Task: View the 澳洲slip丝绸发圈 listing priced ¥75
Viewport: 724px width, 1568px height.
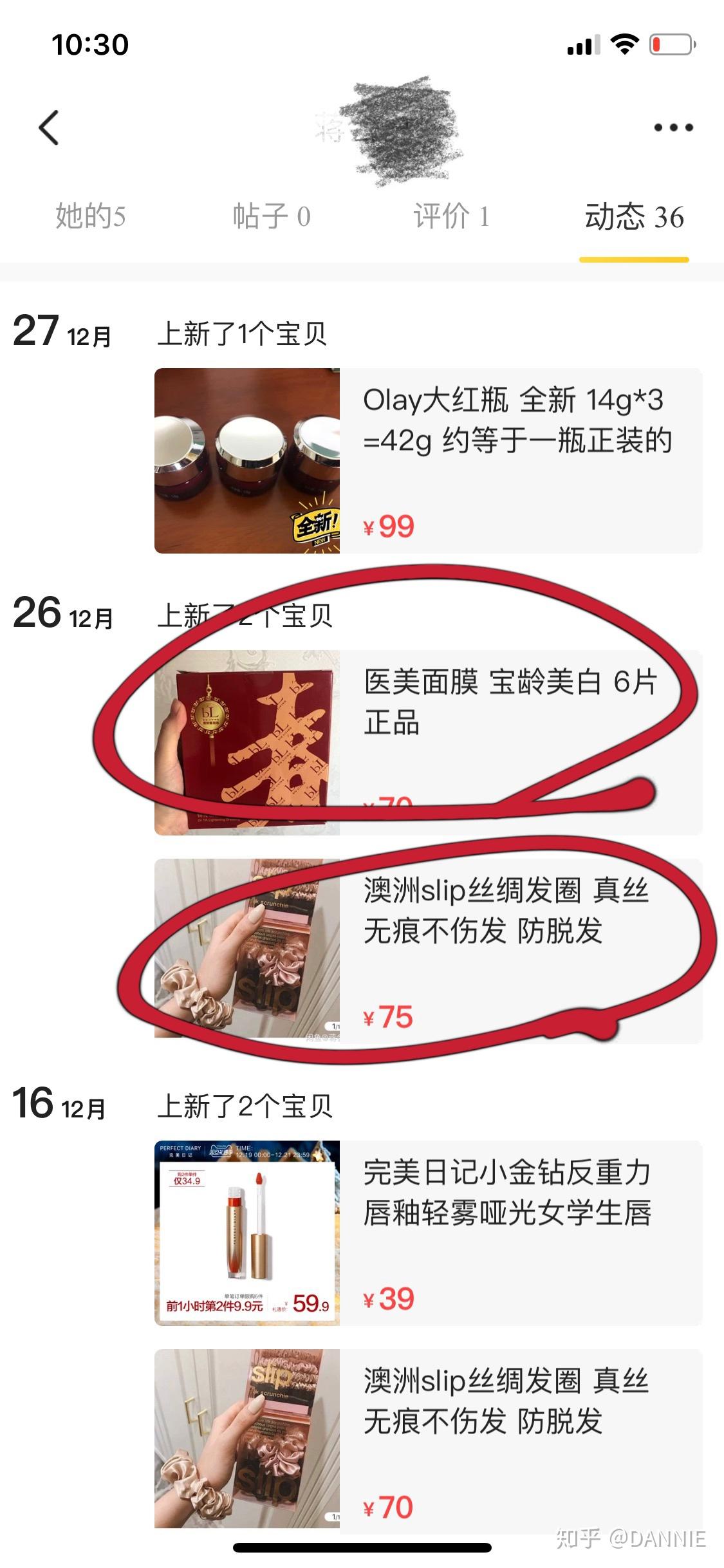Action: click(428, 951)
